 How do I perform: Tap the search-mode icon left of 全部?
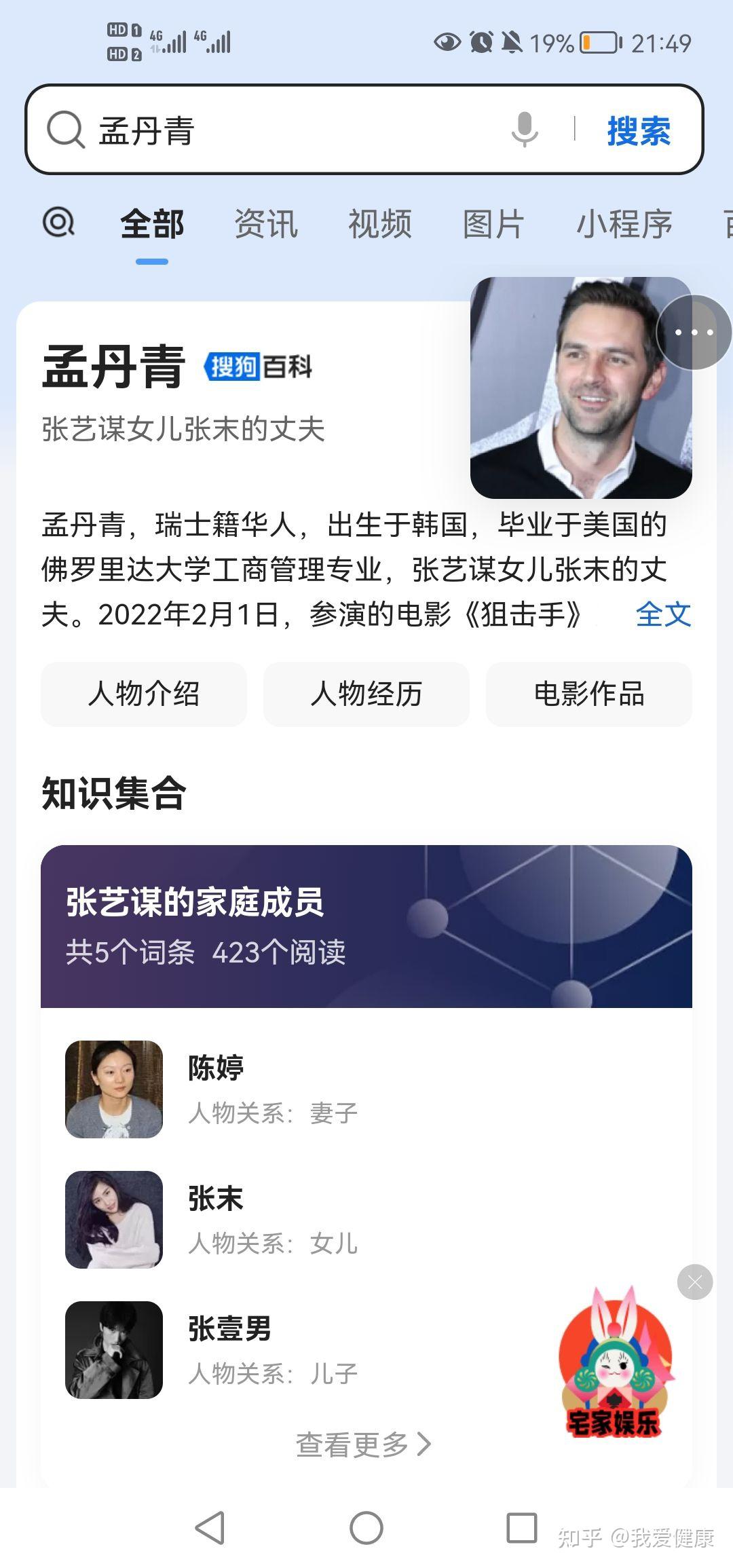(58, 222)
